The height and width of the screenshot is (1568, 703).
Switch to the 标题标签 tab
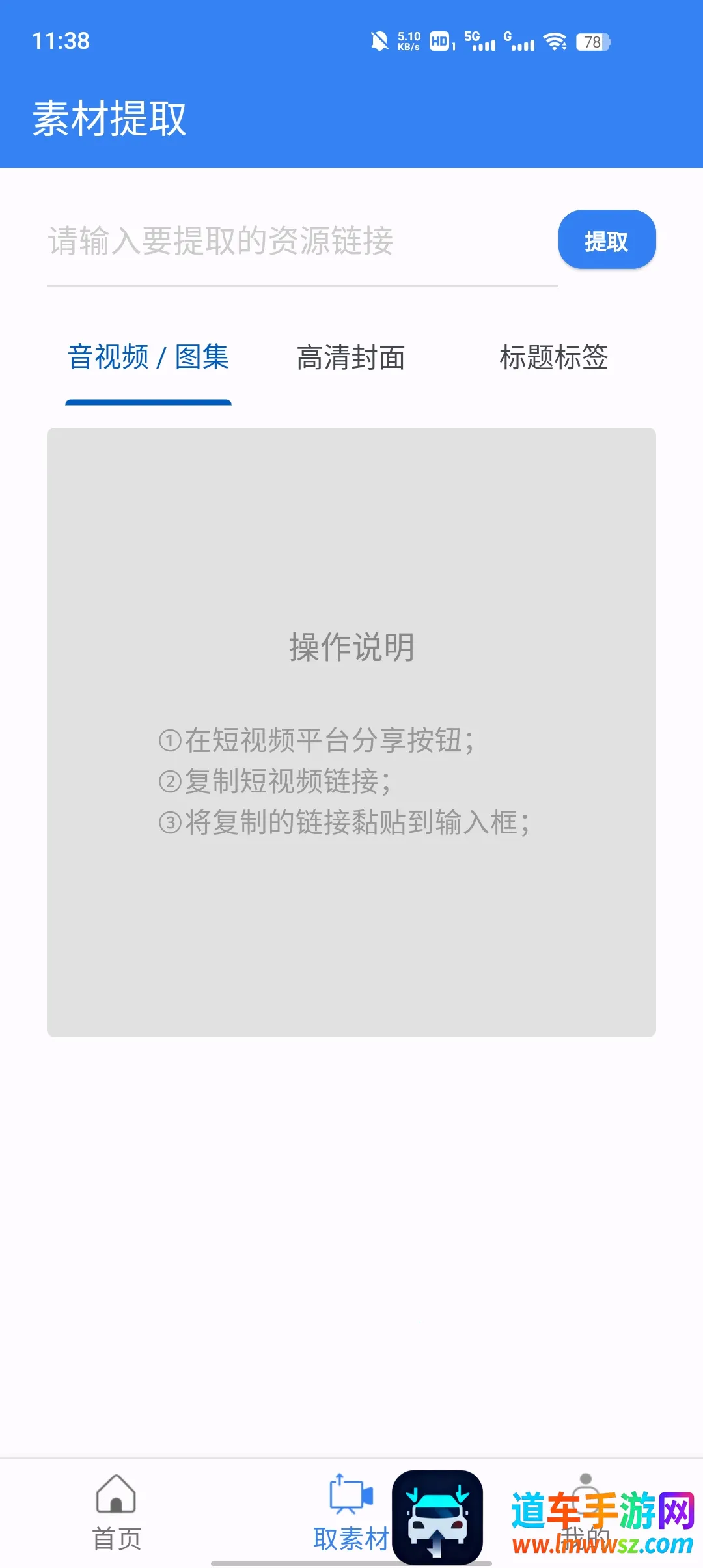(x=553, y=358)
